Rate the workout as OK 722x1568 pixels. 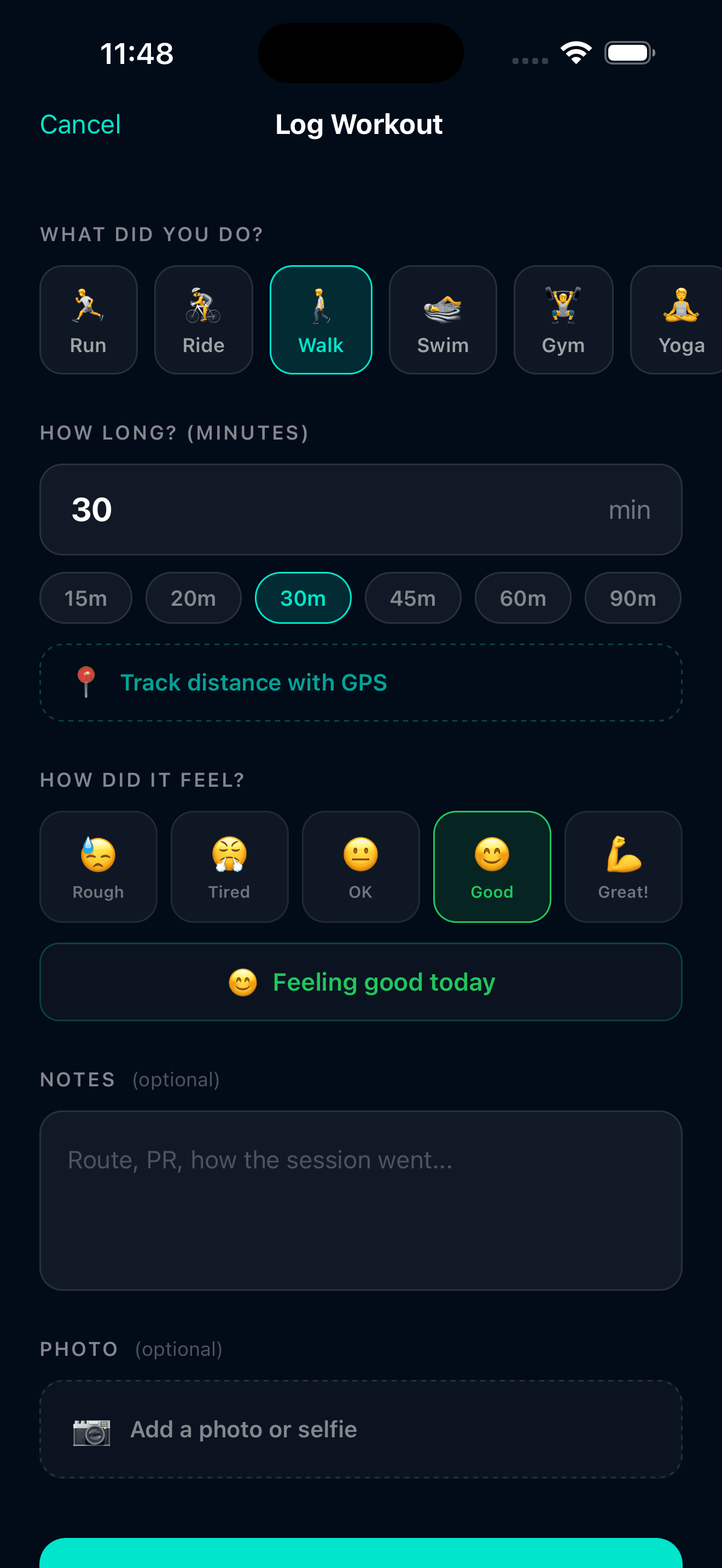click(361, 867)
